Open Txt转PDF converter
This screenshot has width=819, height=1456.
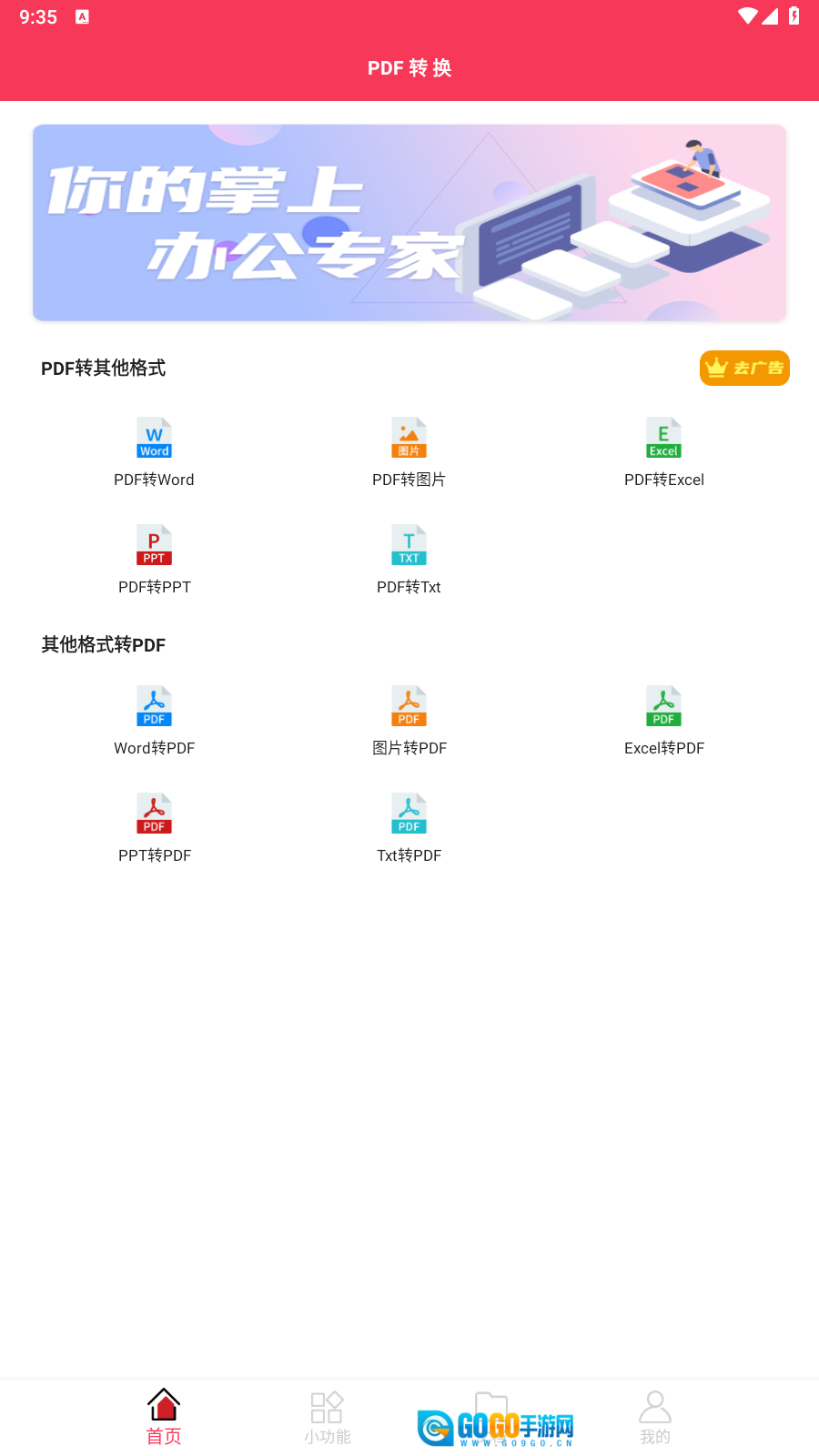coord(409,828)
